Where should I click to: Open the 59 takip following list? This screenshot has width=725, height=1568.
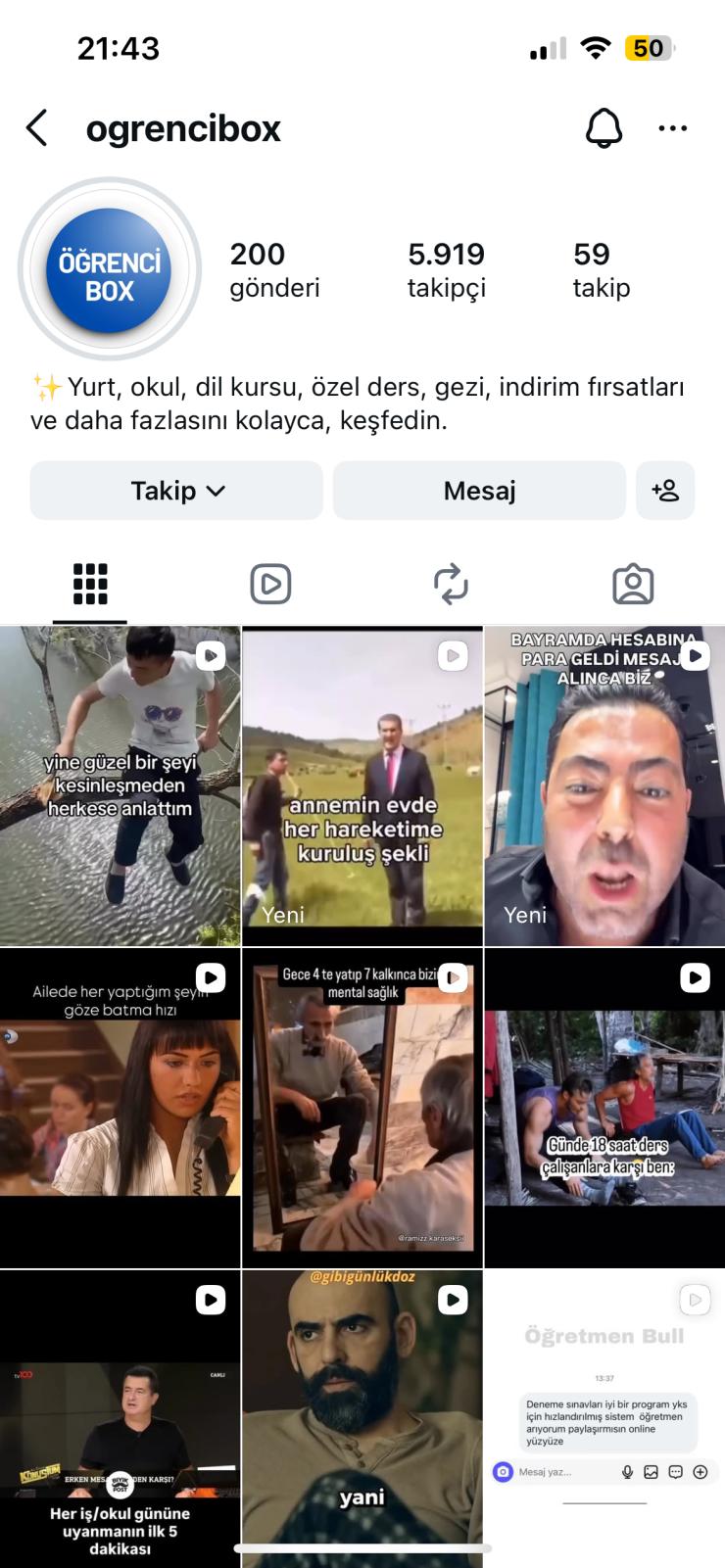(x=601, y=269)
